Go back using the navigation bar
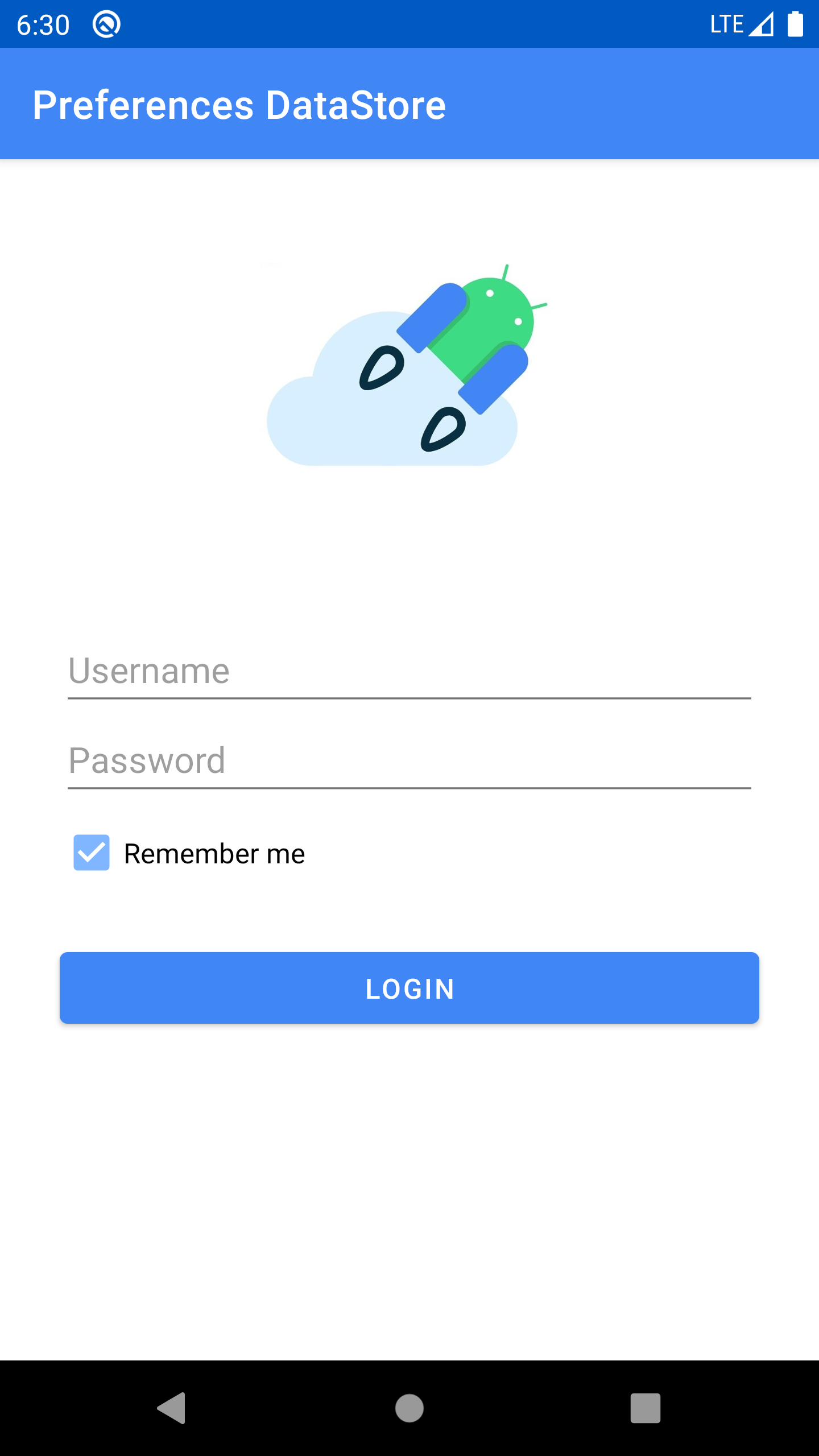The image size is (819, 1456). click(172, 1408)
